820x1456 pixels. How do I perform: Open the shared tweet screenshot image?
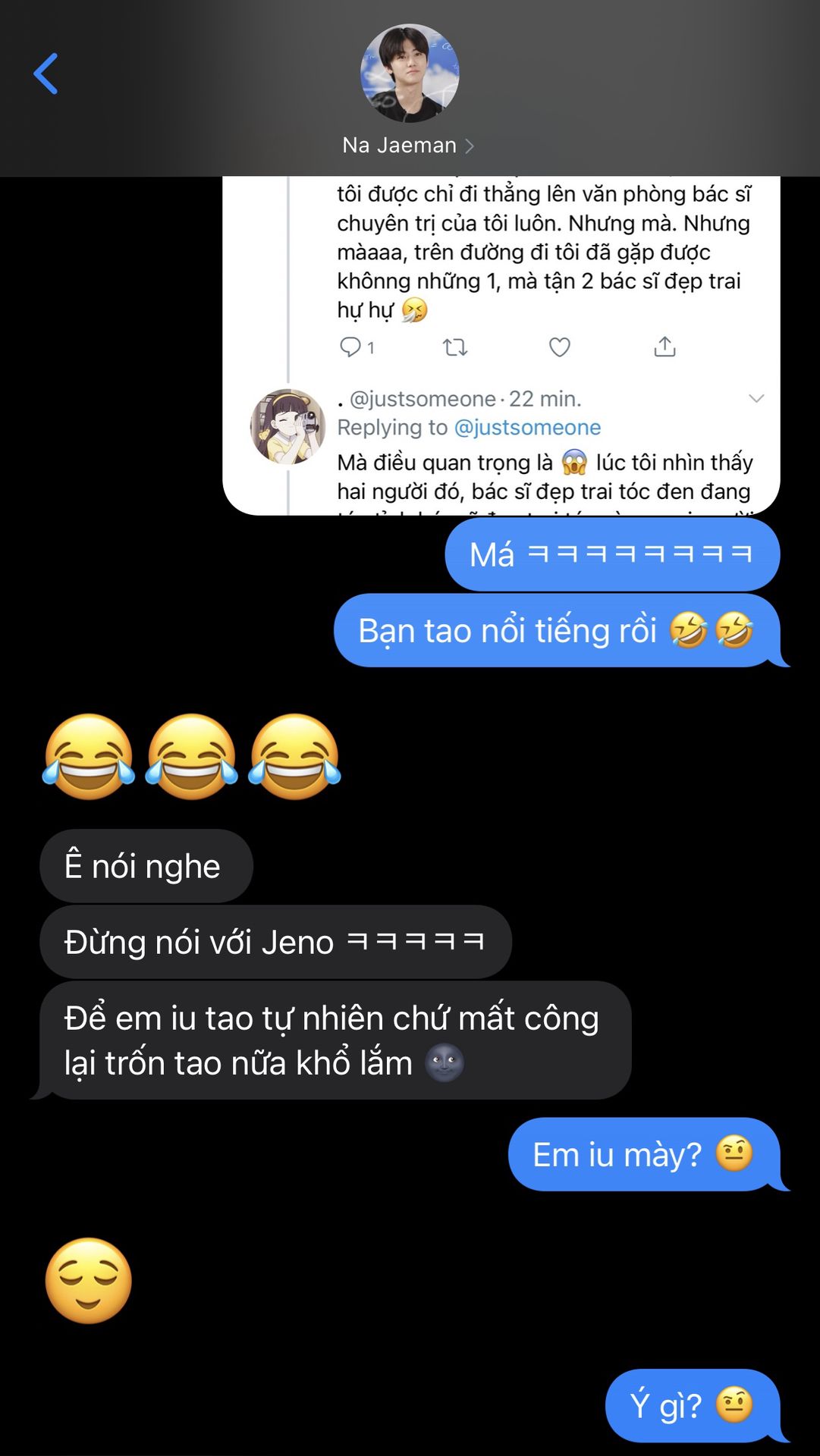point(501,345)
